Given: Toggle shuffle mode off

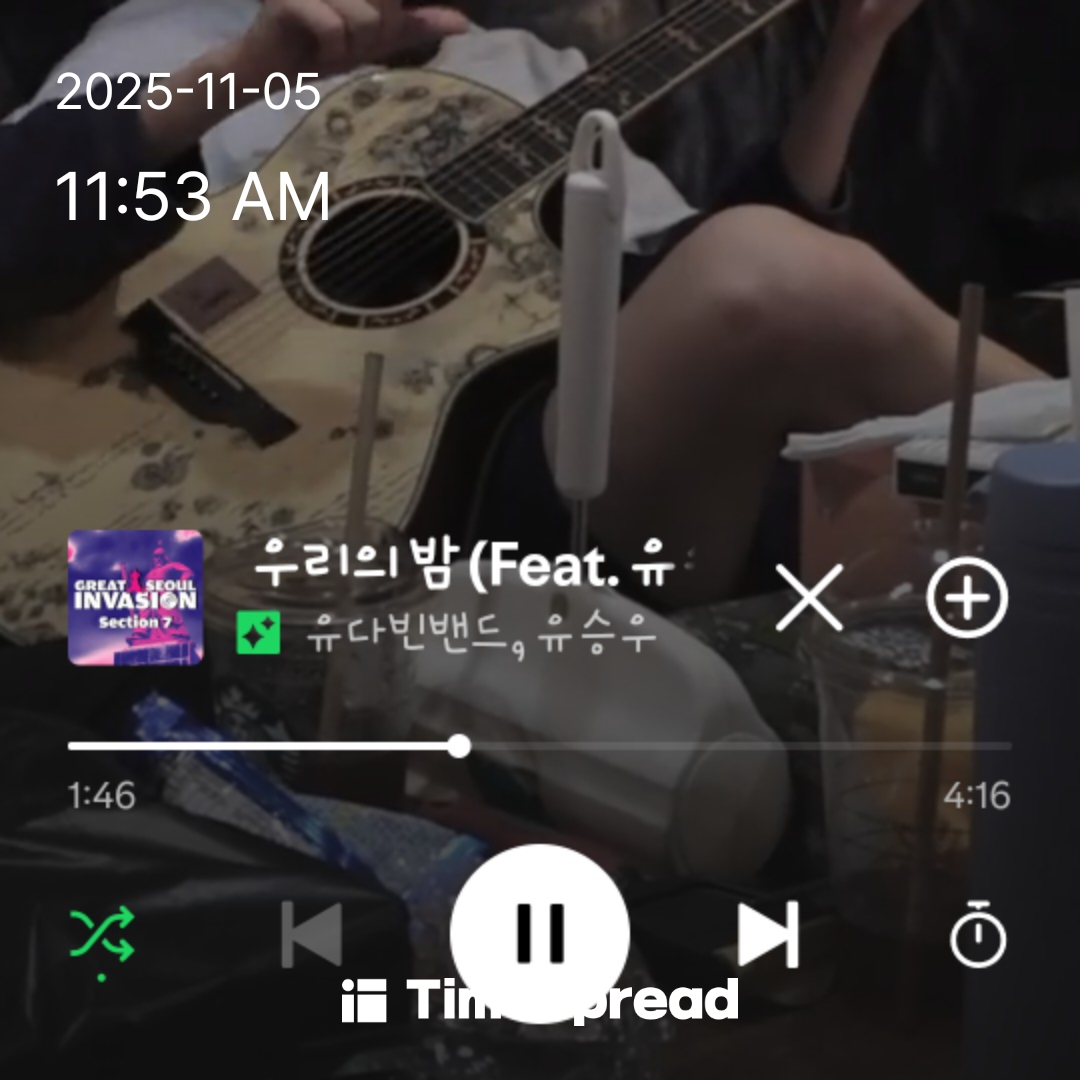Looking at the screenshot, I should [x=102, y=935].
